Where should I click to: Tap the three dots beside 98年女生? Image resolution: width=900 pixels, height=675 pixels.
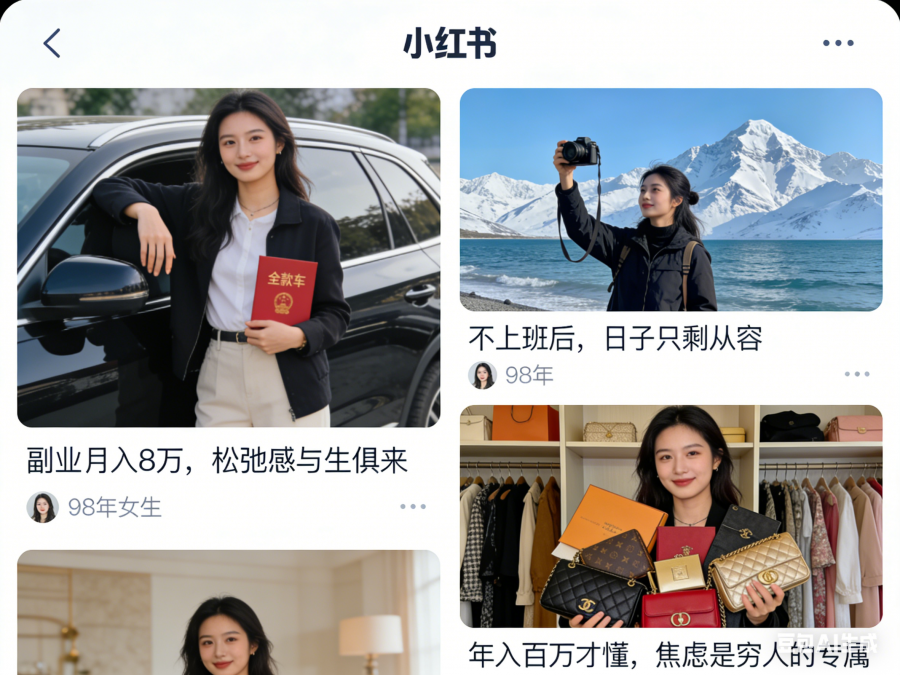click(413, 507)
